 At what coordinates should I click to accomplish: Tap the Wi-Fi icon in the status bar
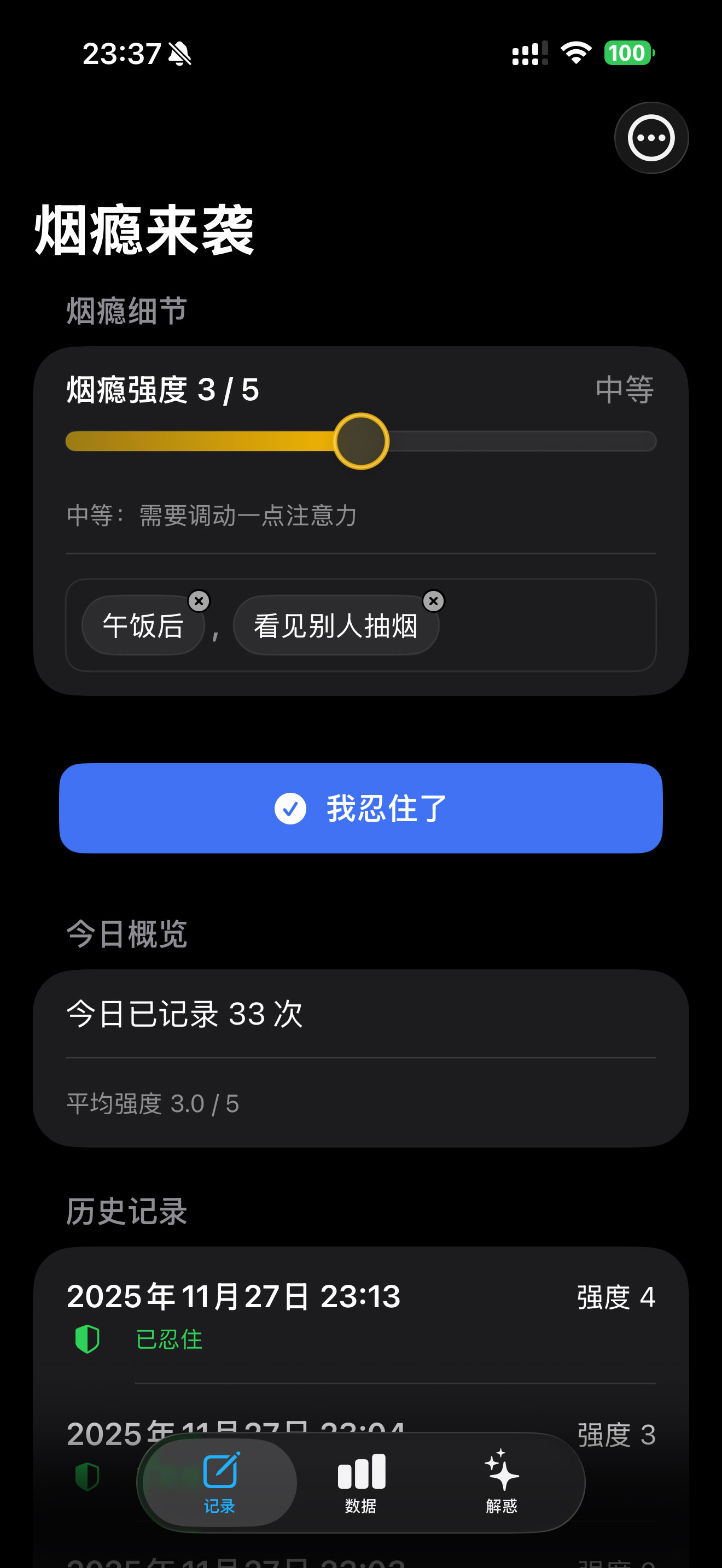575,54
